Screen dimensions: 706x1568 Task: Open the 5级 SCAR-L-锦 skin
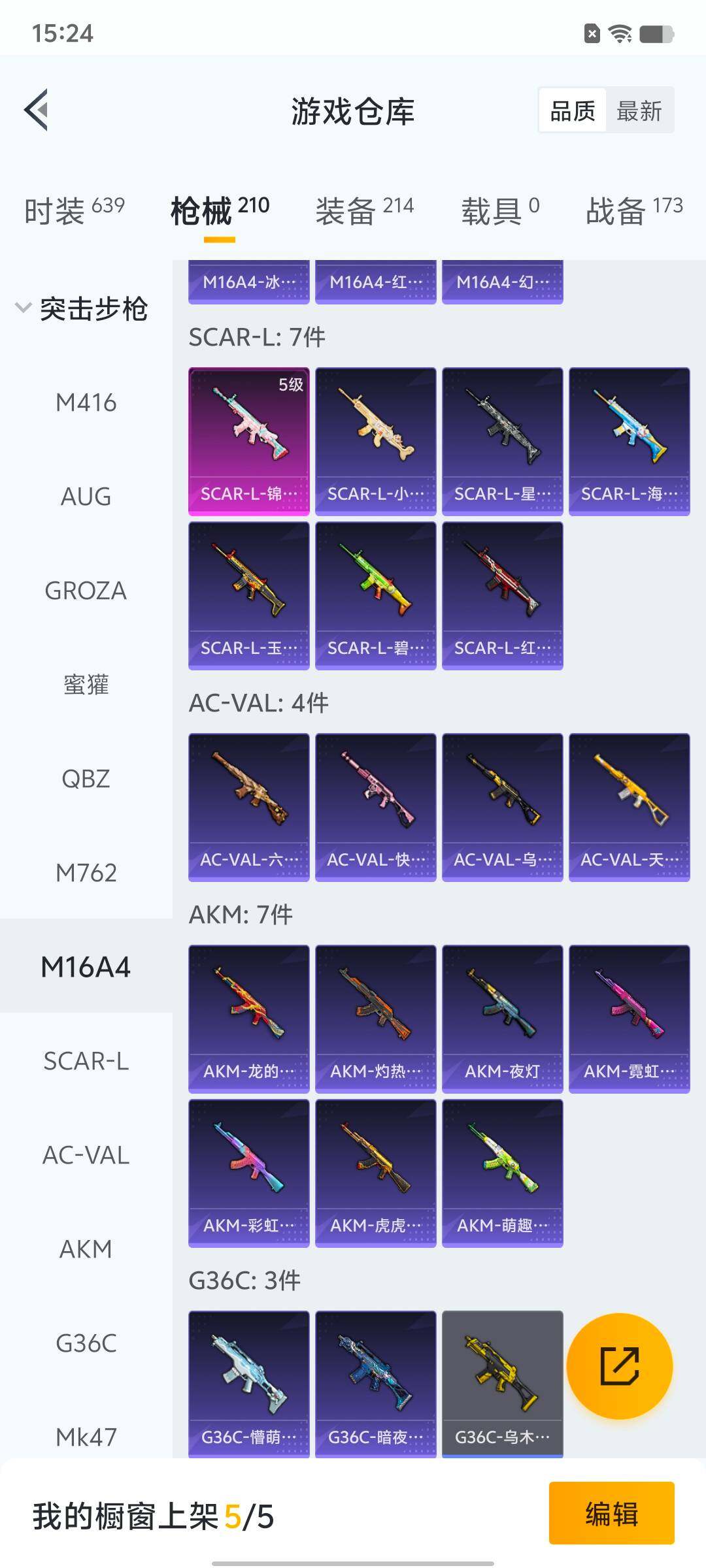click(248, 441)
